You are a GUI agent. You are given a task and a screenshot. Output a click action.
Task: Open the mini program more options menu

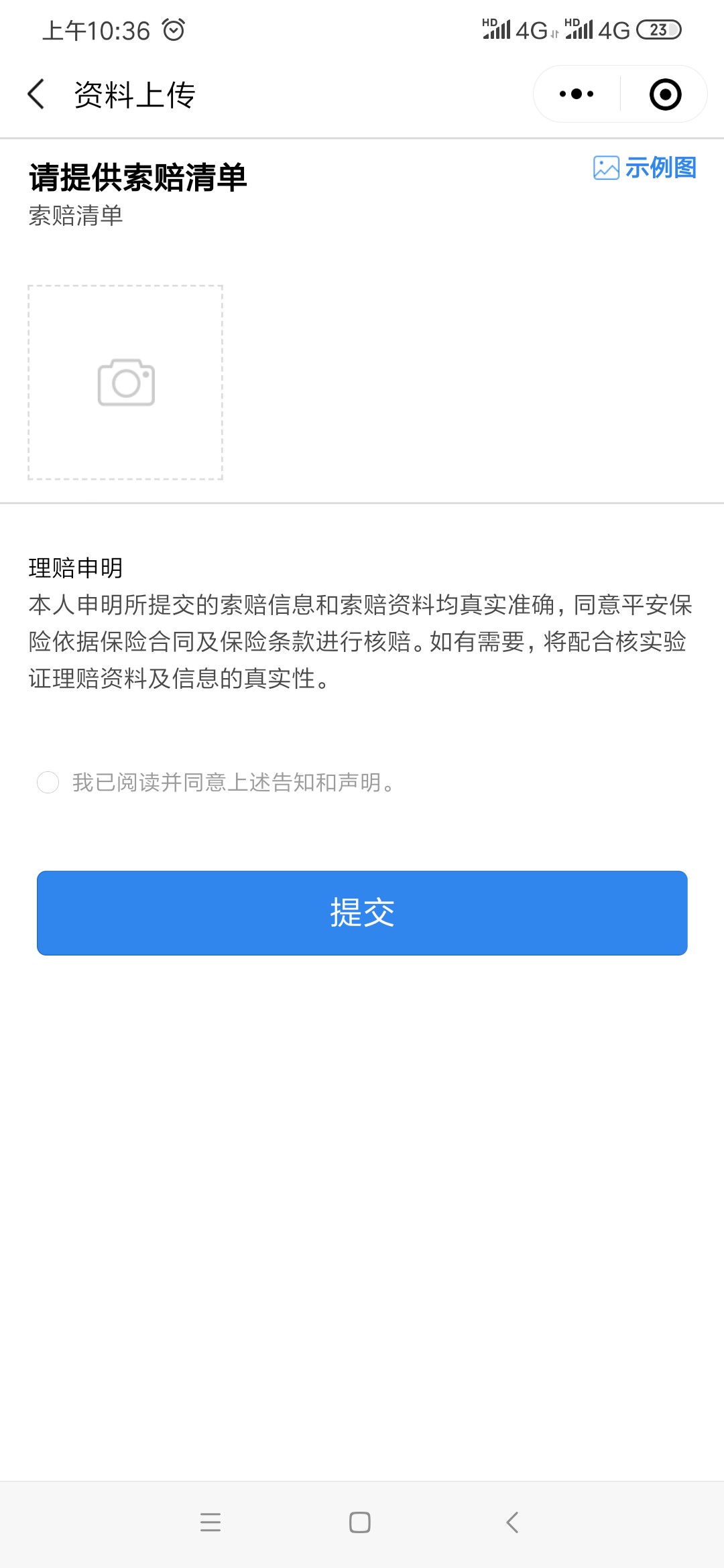pos(577,94)
